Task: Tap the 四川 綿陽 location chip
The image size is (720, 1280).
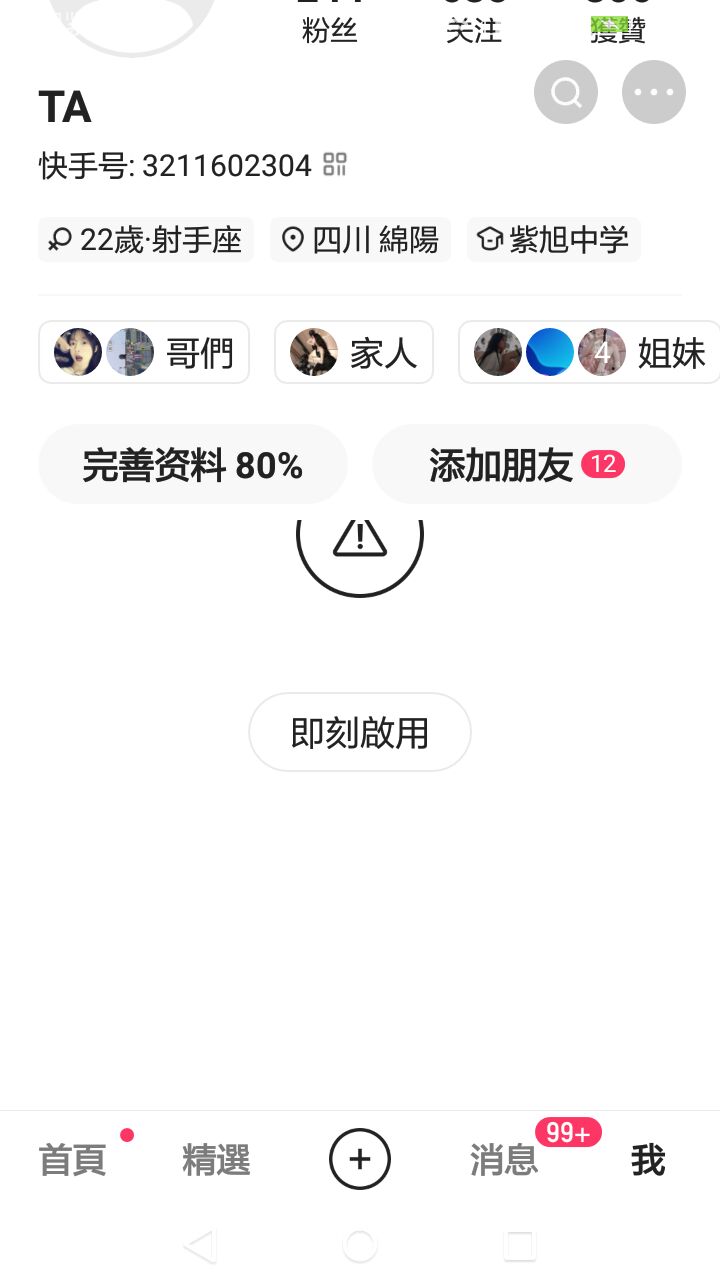Action: pyautogui.click(x=360, y=240)
